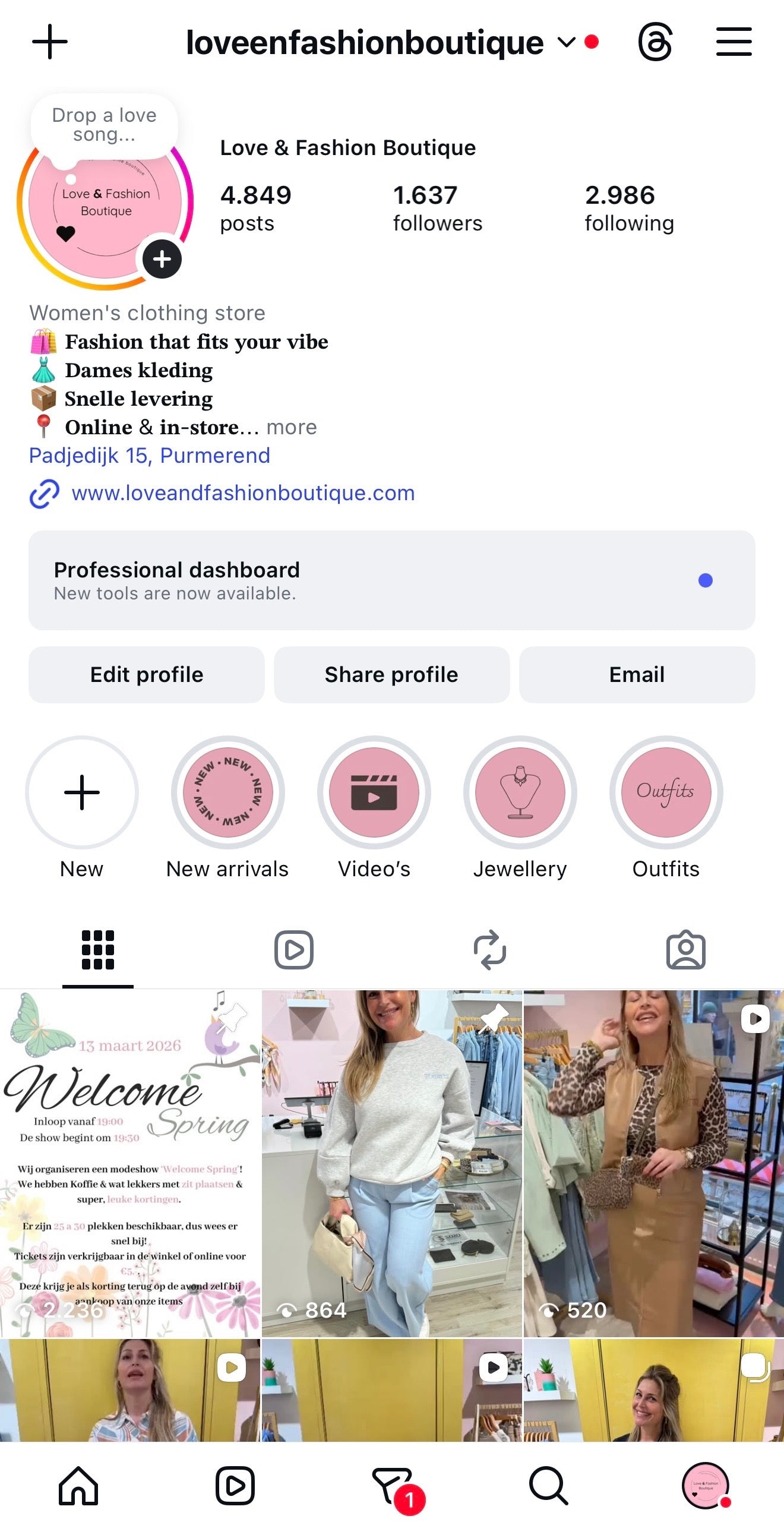Open the www.loveandfashionboutique.com link
This screenshot has width=784, height=1538.
(242, 493)
